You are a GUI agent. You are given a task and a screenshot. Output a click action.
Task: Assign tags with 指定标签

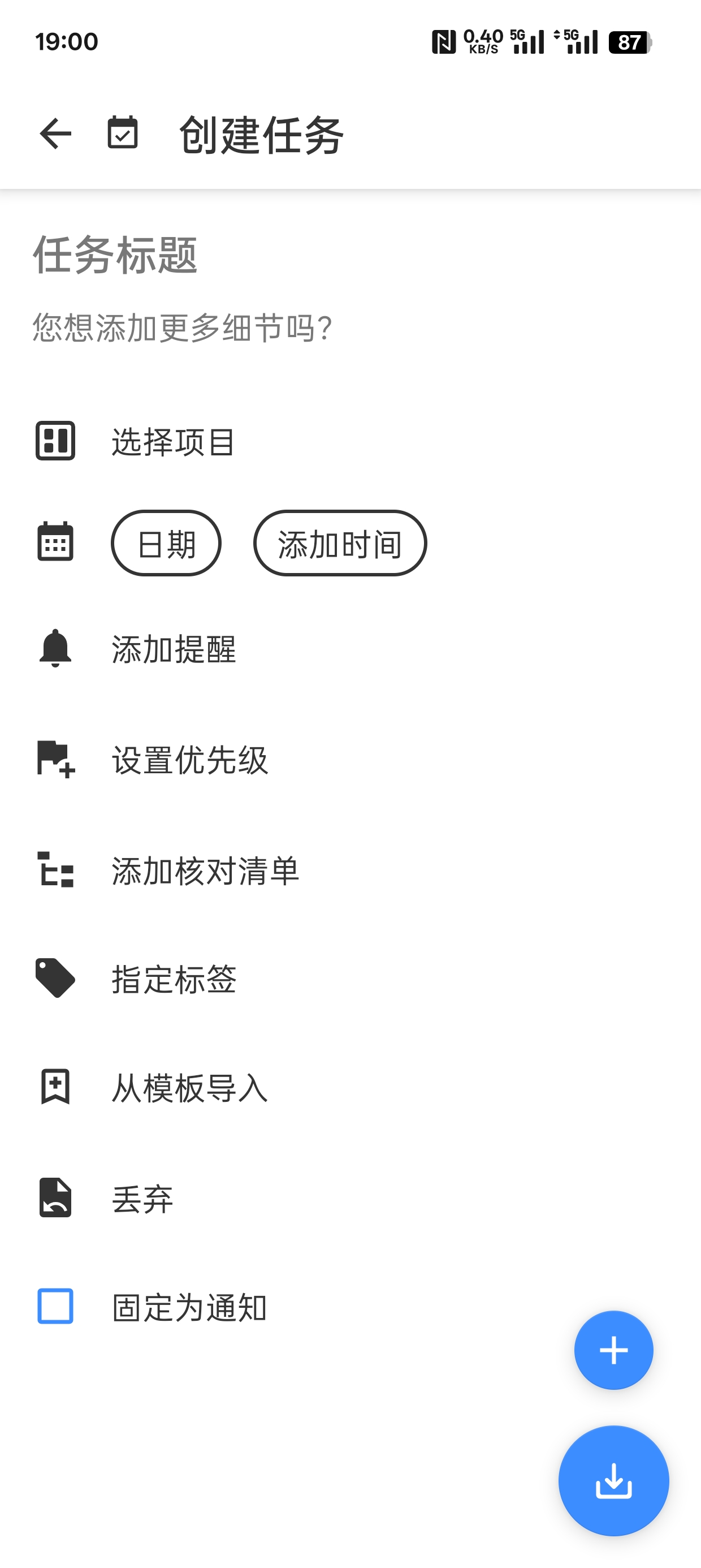tap(173, 979)
